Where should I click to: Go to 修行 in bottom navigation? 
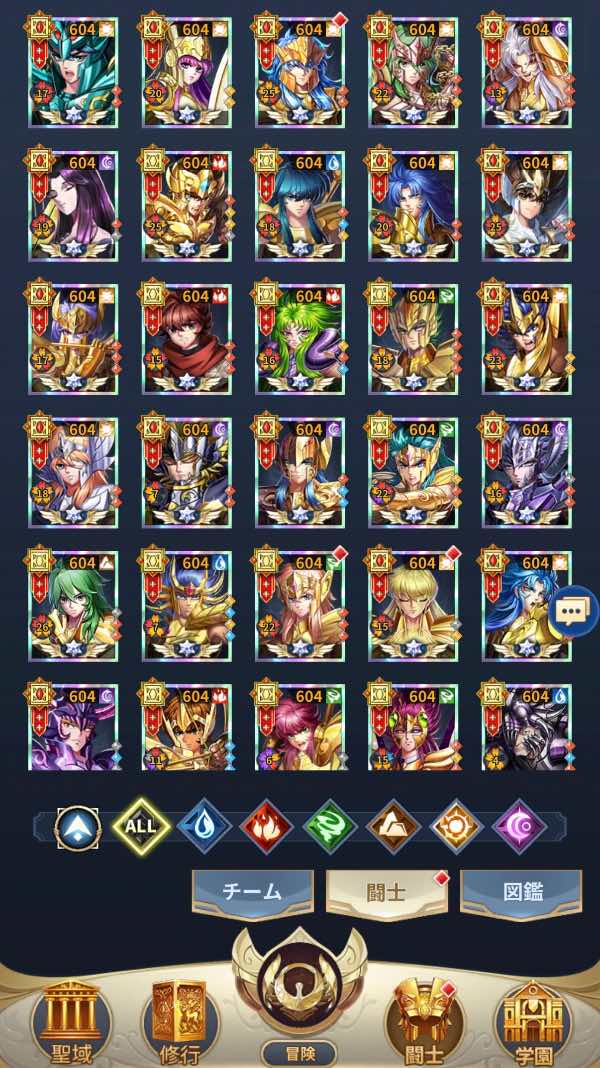[184, 1020]
